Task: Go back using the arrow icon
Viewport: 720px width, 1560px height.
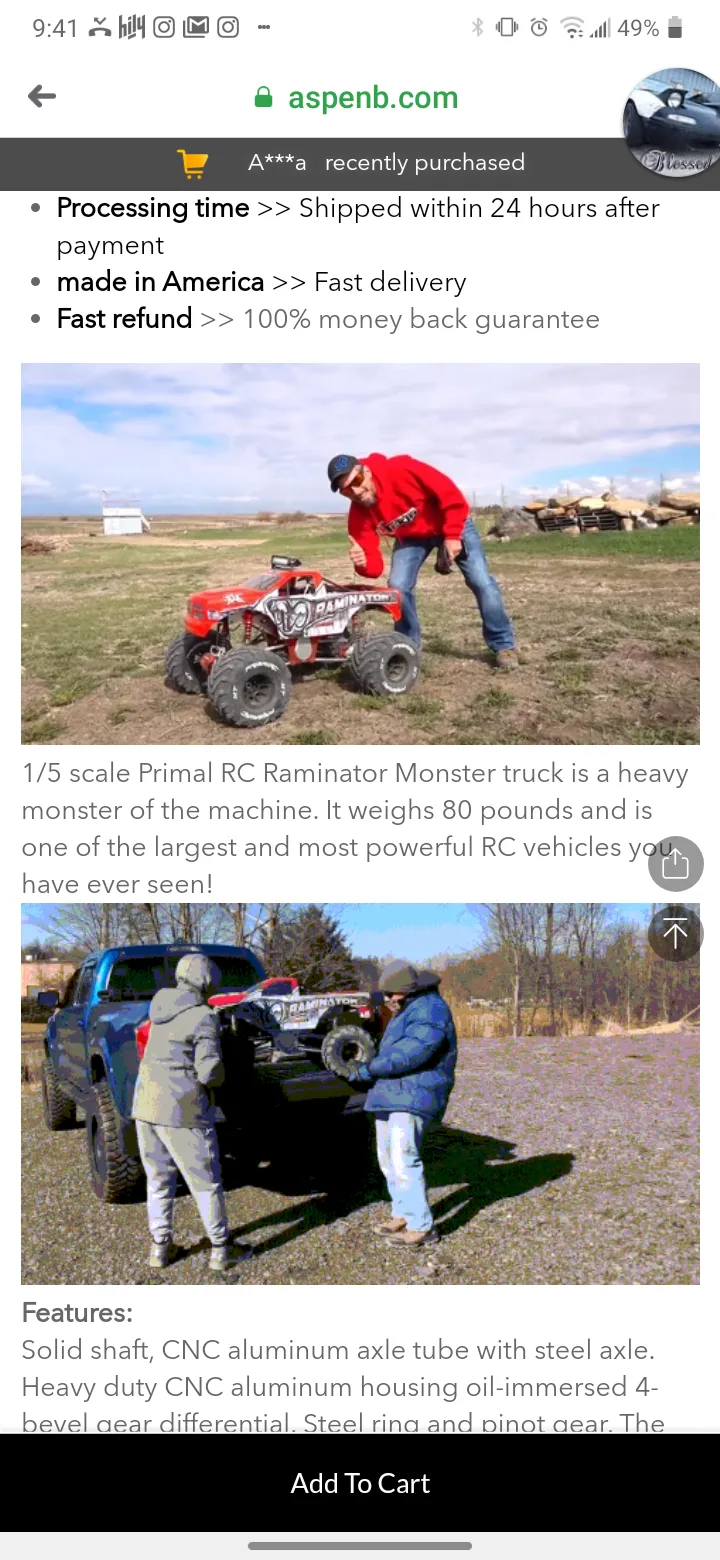Action: [42, 96]
